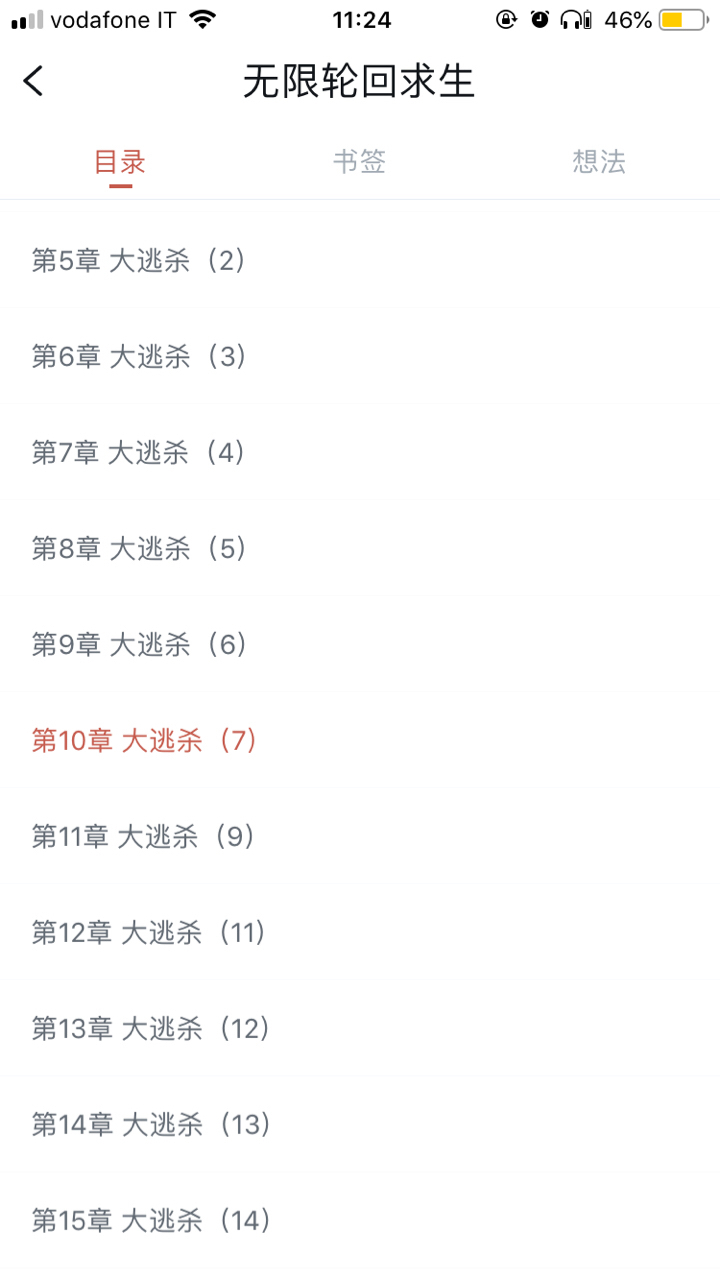Open 第15章 大逃杀（14）

(x=360, y=1221)
